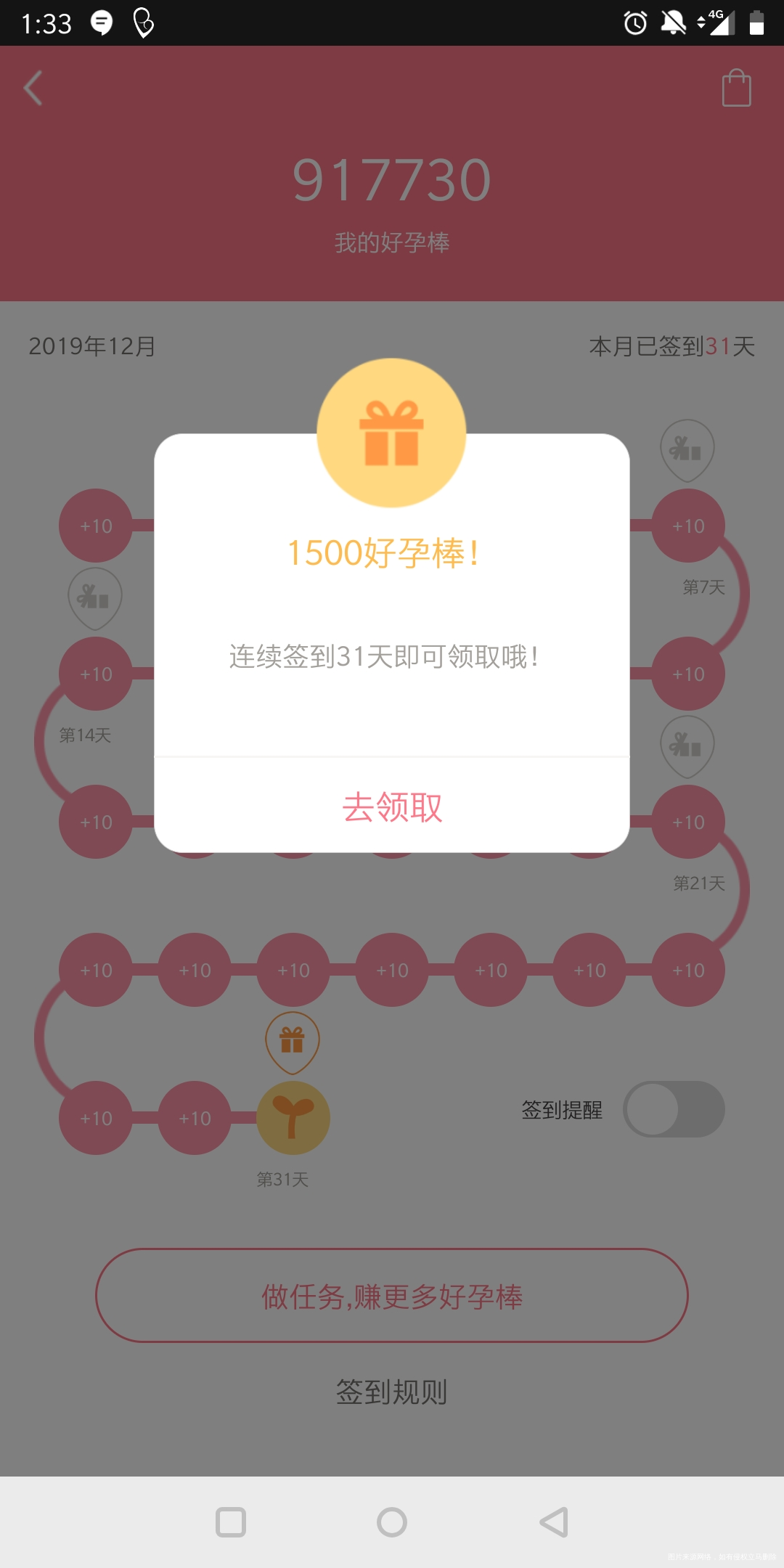Tap the 去领取 claim button in the dialog

tap(392, 807)
